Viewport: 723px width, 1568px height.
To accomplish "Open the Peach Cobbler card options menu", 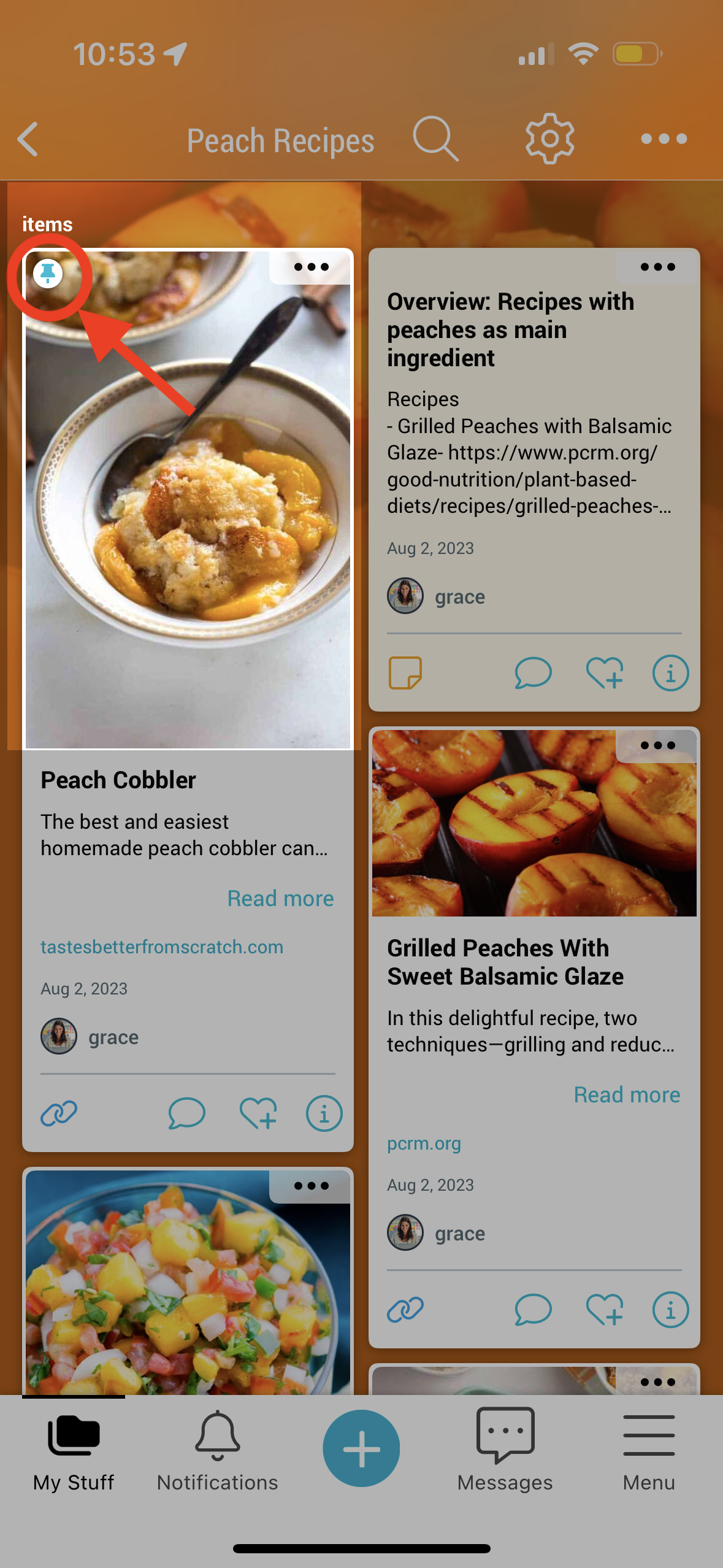I will pos(311,267).
